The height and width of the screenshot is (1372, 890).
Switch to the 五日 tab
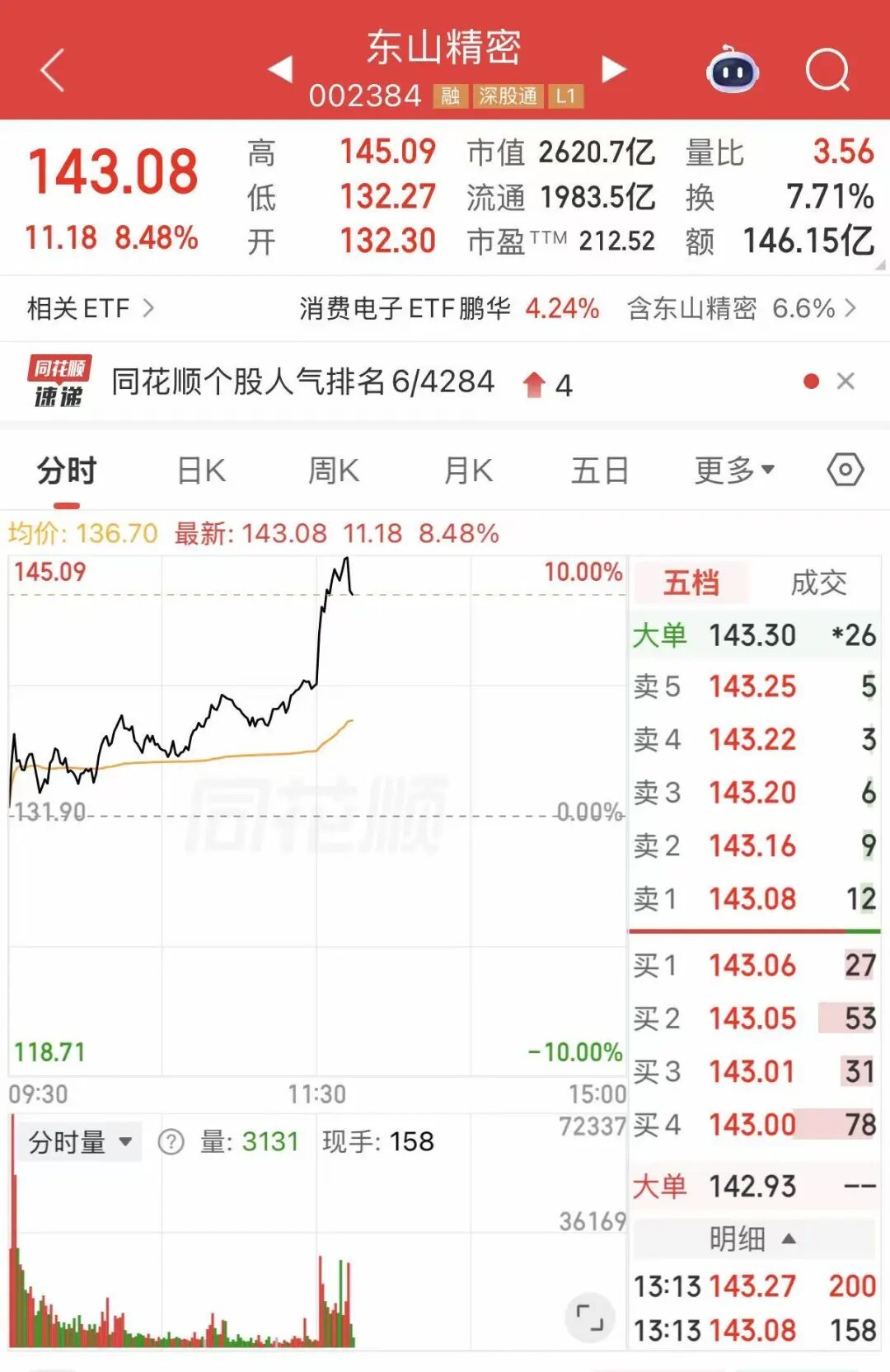coord(600,471)
